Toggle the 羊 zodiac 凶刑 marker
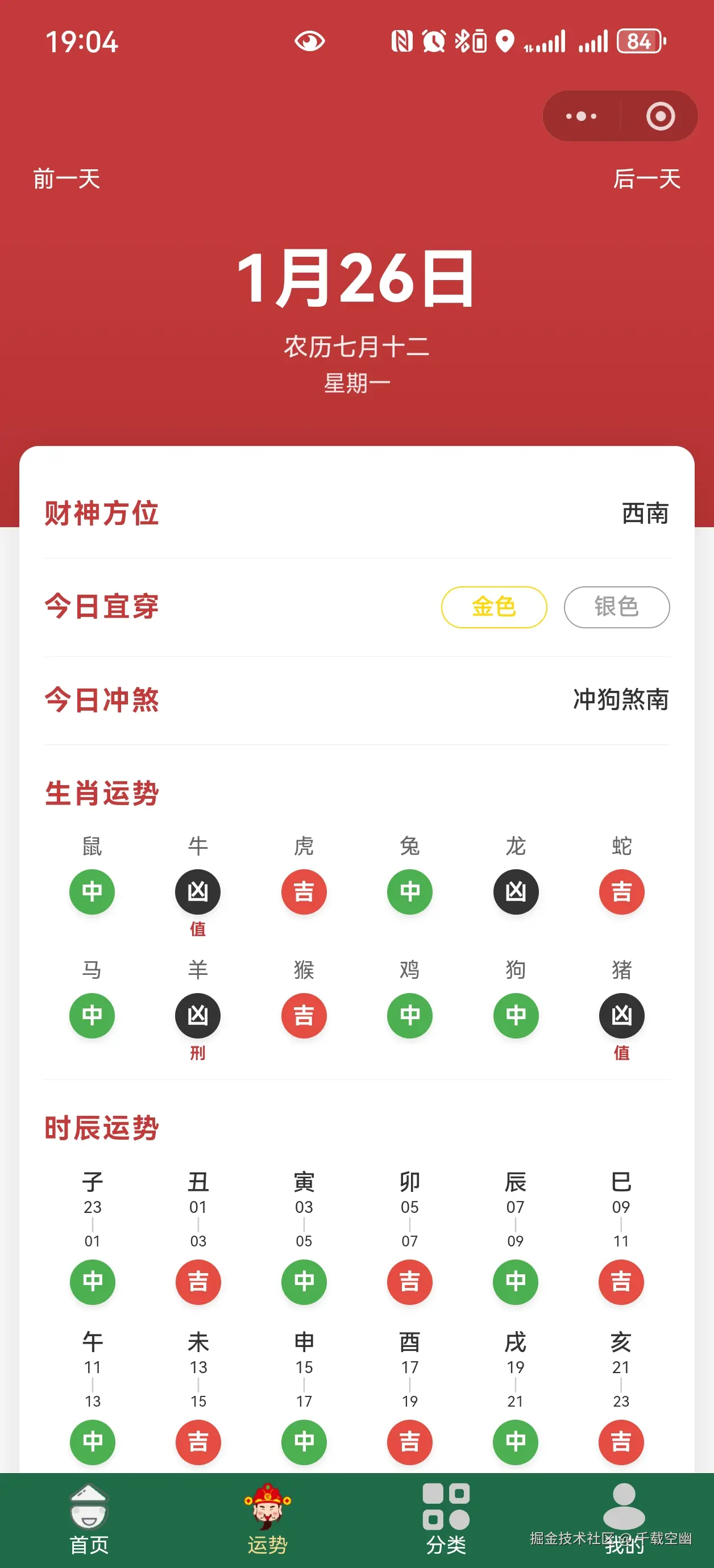714x1568 pixels. 198,1015
